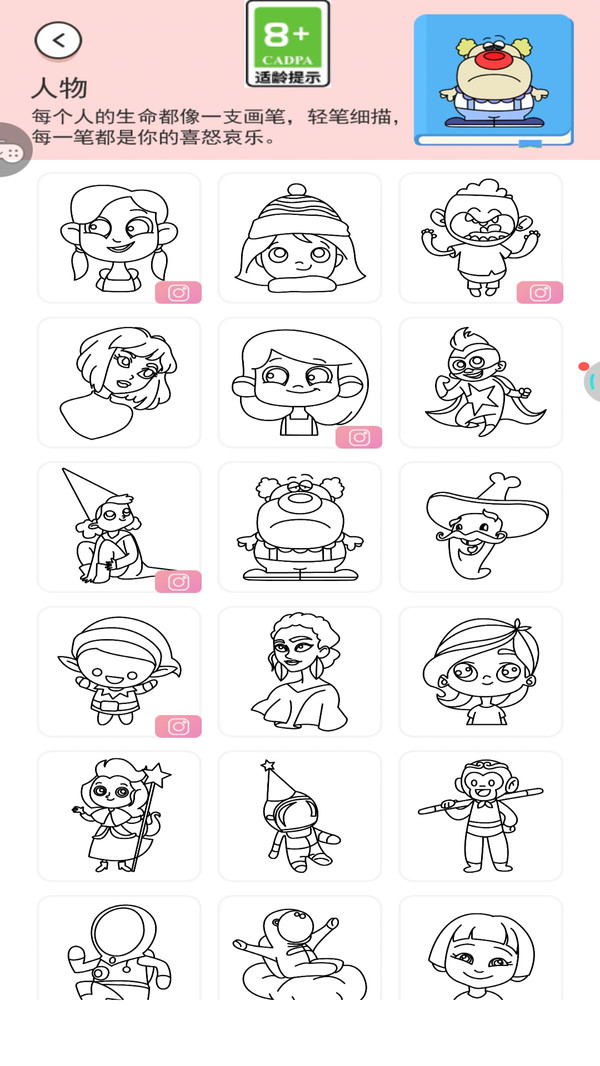
Task: Open the sitting witch with pointed hat
Action: pyautogui.click(x=119, y=527)
